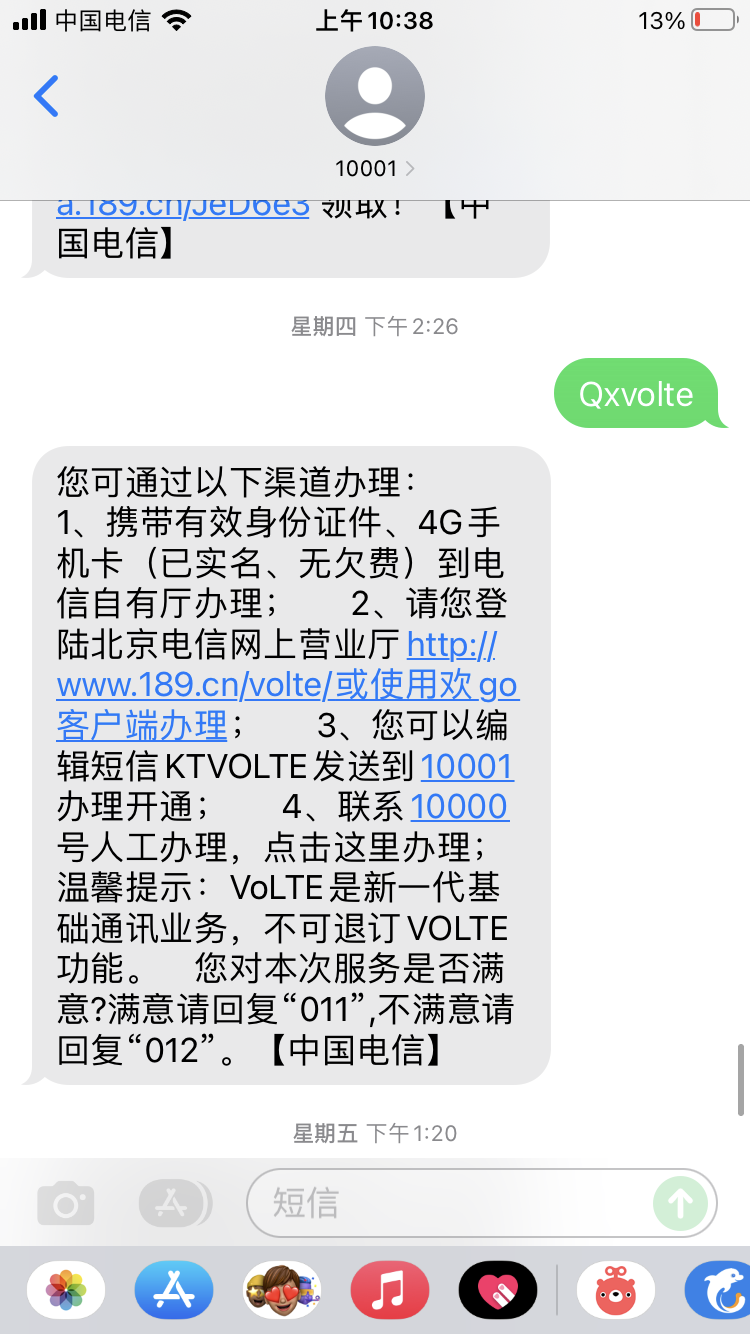This screenshot has width=750, height=1334.
Task: Toggle the iMessage apps drawer button
Action: point(175,1203)
